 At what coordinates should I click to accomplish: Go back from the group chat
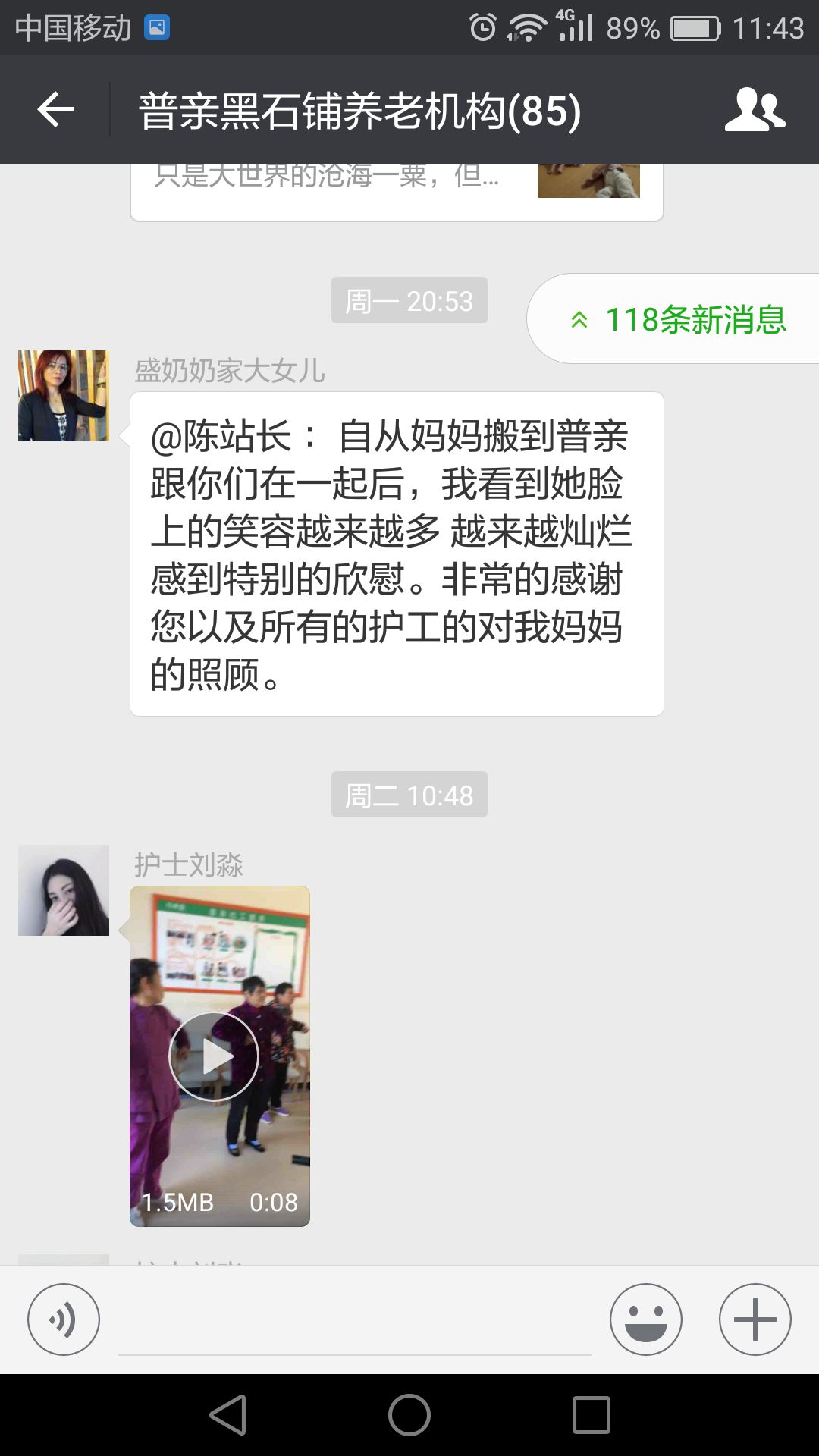55,110
